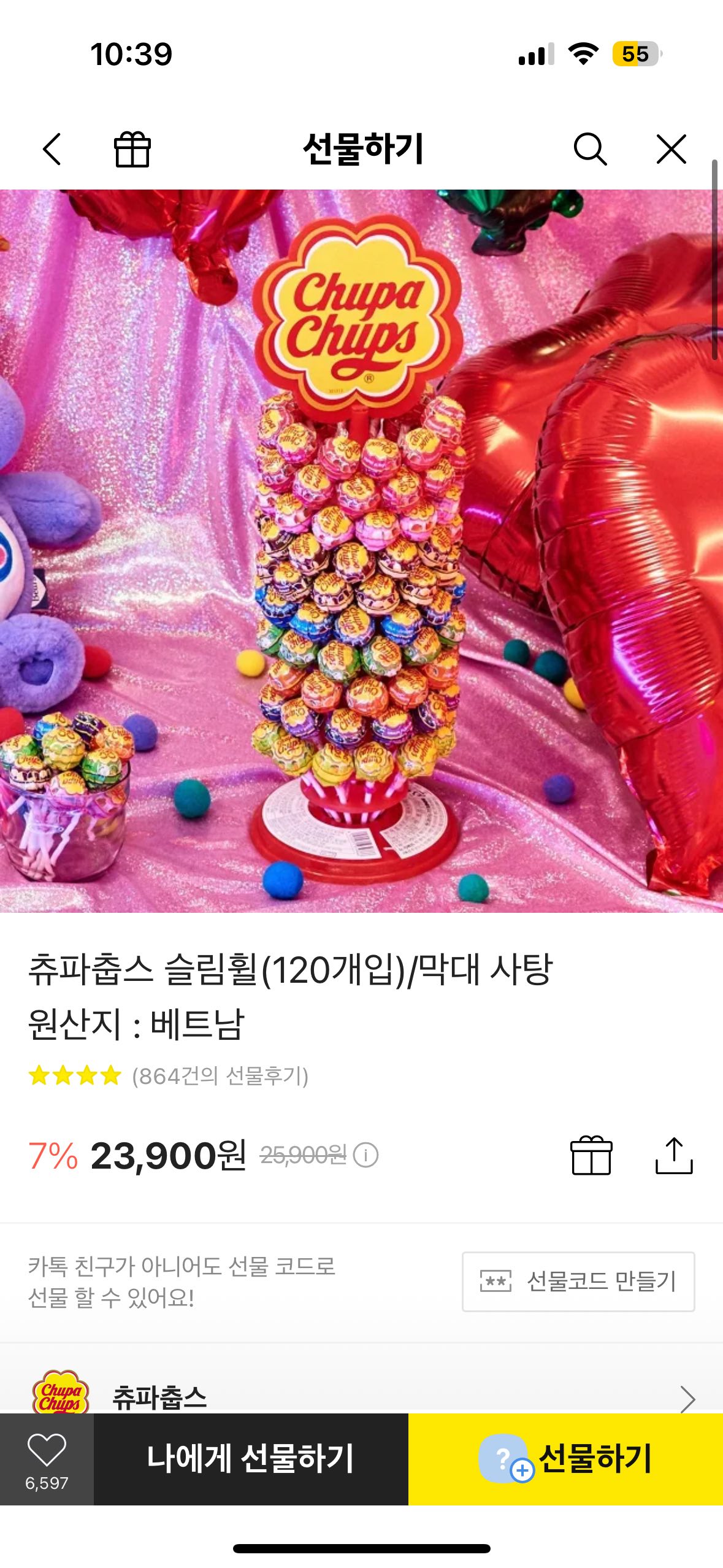
Task: Open the Chupa Chups product photo
Action: 361,550
